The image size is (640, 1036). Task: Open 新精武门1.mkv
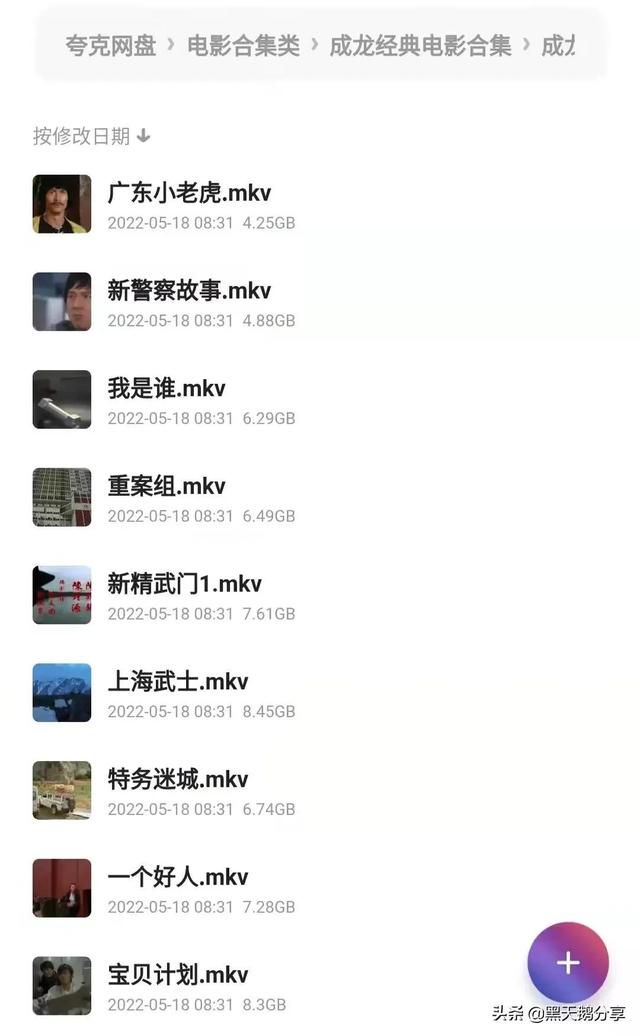click(x=184, y=584)
